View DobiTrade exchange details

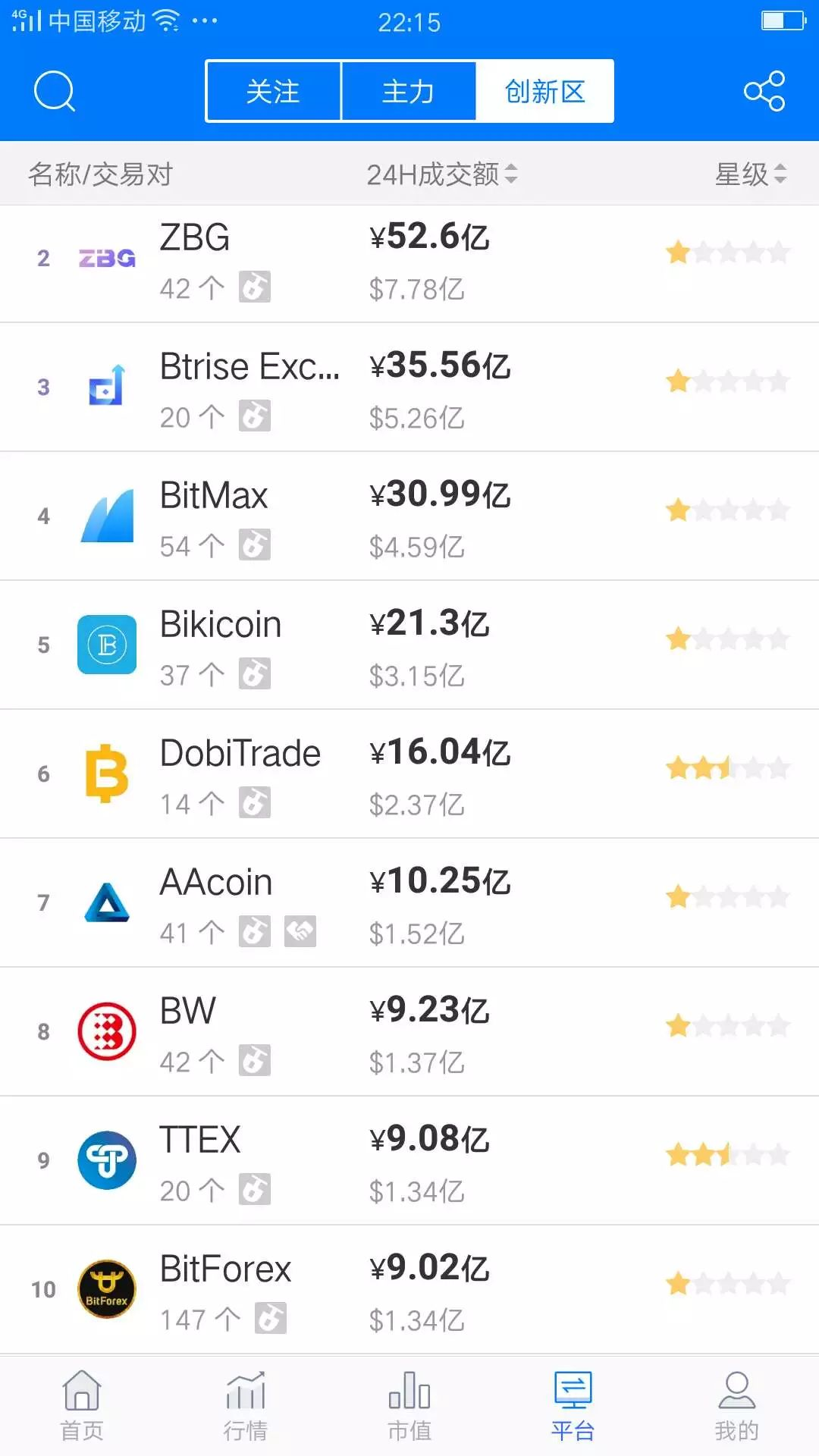[409, 774]
